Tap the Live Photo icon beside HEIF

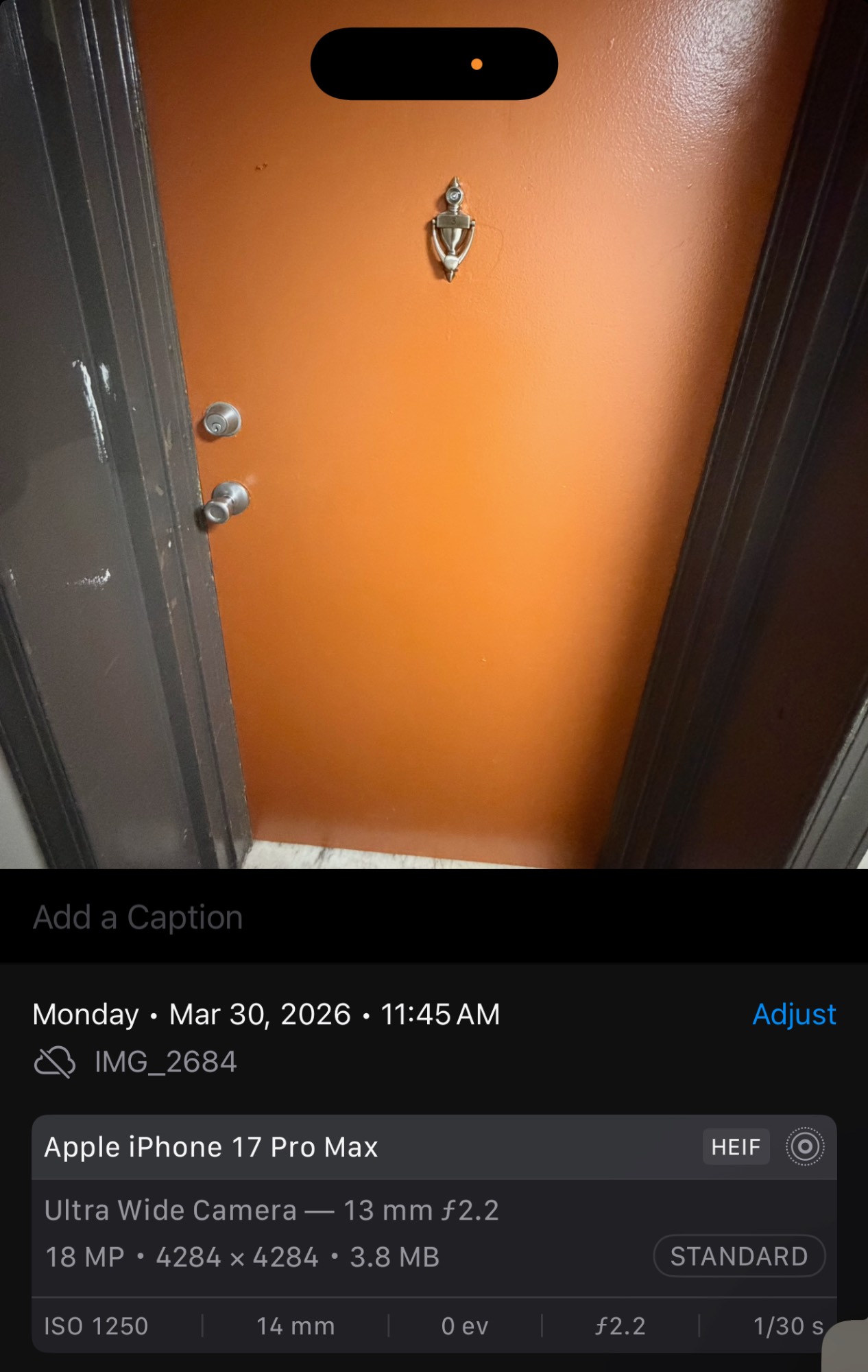click(x=804, y=1146)
